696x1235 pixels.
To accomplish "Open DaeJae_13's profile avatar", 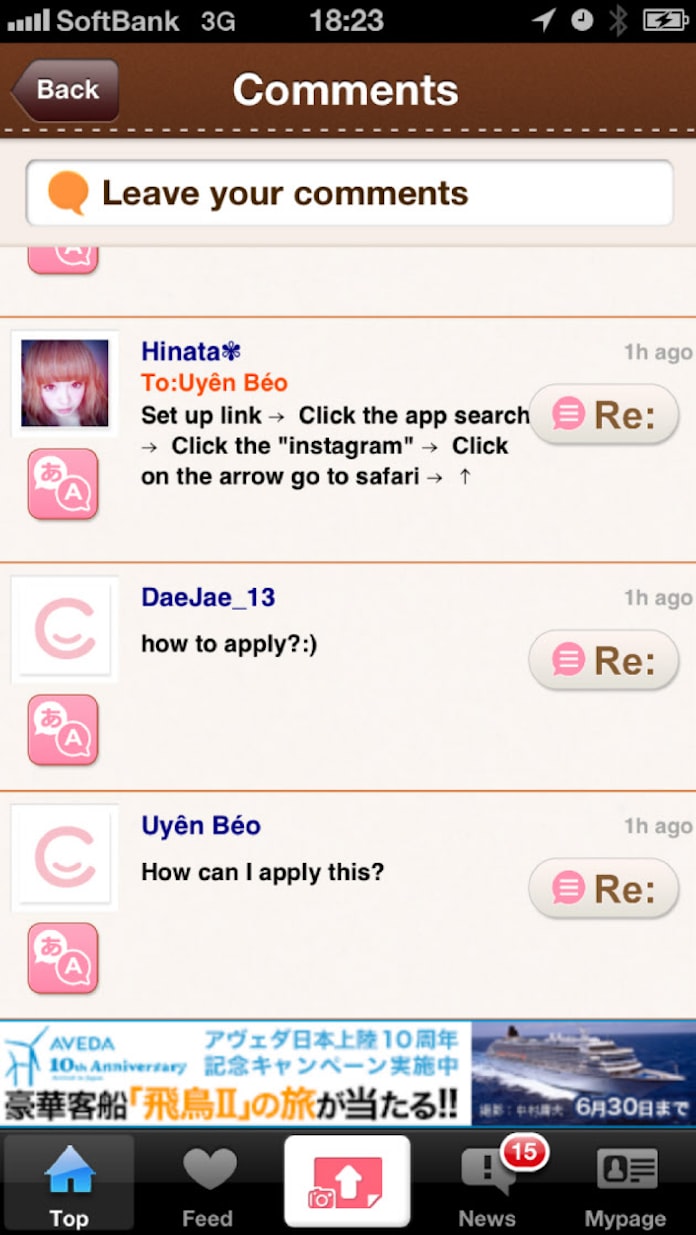I will coord(65,630).
